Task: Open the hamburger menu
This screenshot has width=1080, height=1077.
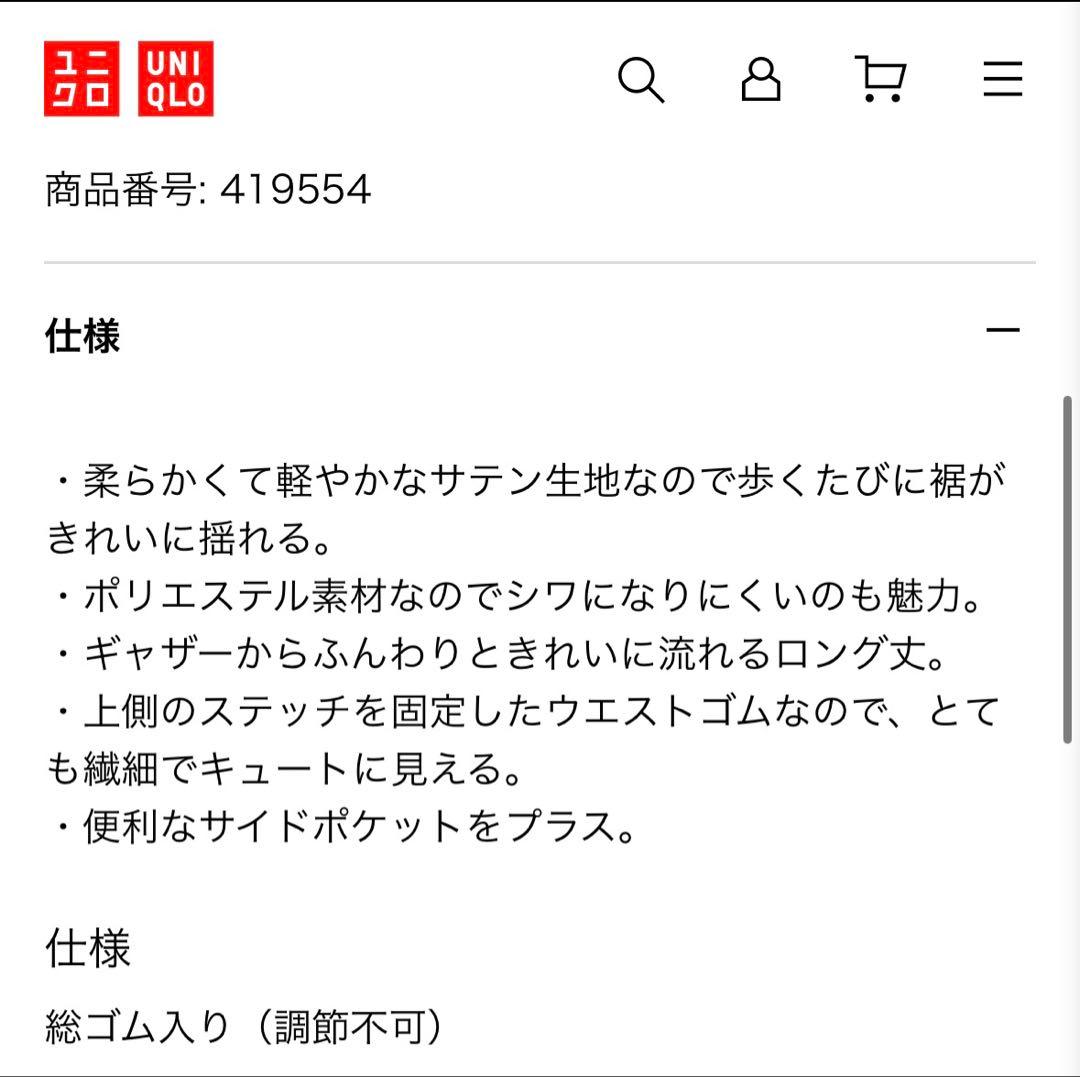Action: [1002, 79]
